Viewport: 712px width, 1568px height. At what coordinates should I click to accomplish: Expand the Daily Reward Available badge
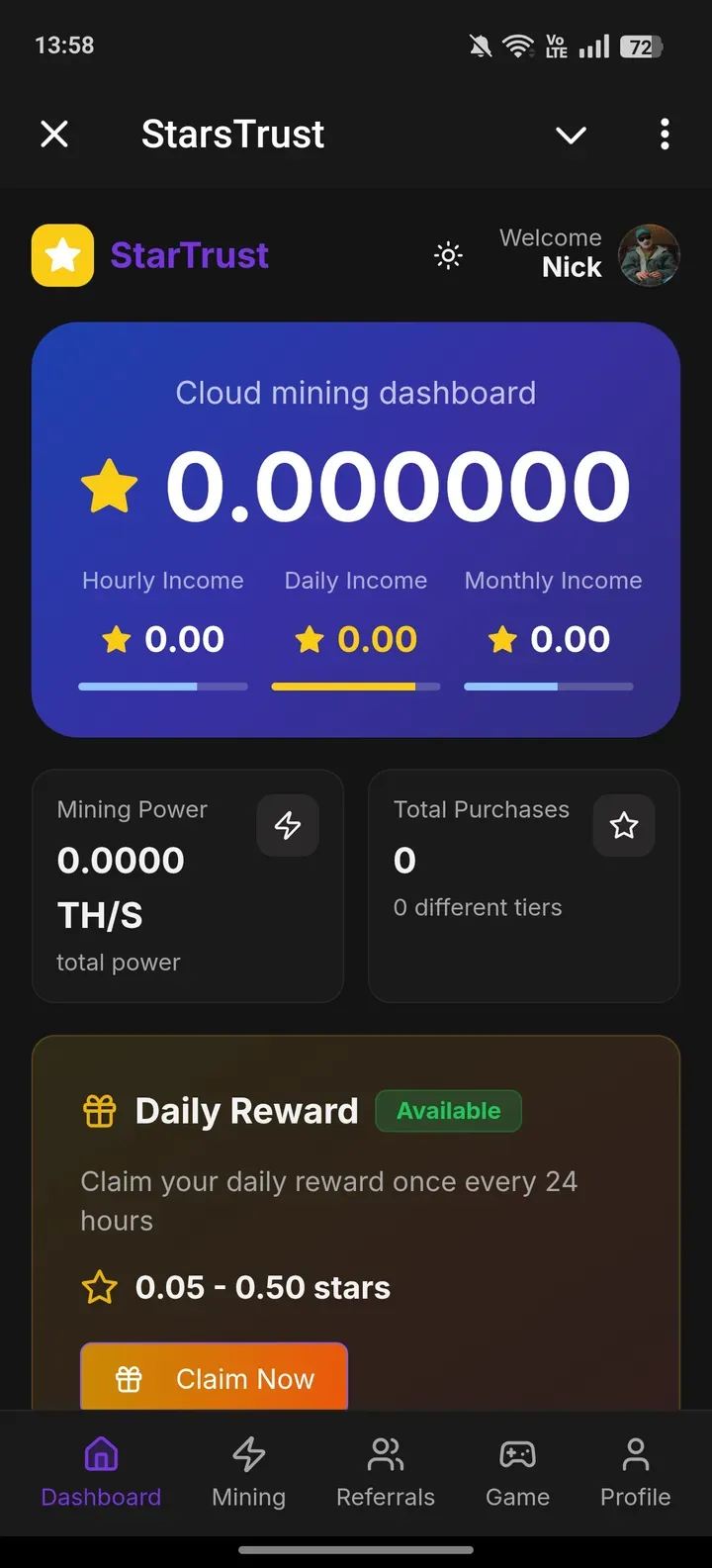coord(448,1111)
